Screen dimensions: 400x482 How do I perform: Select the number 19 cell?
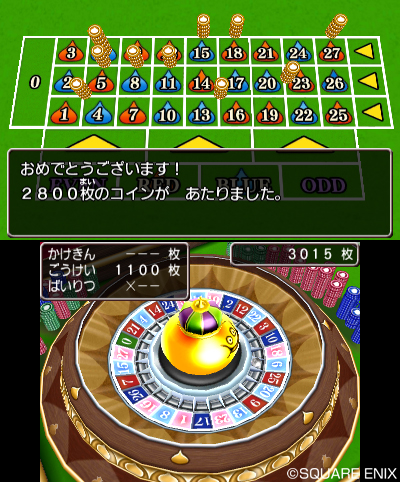point(271,113)
